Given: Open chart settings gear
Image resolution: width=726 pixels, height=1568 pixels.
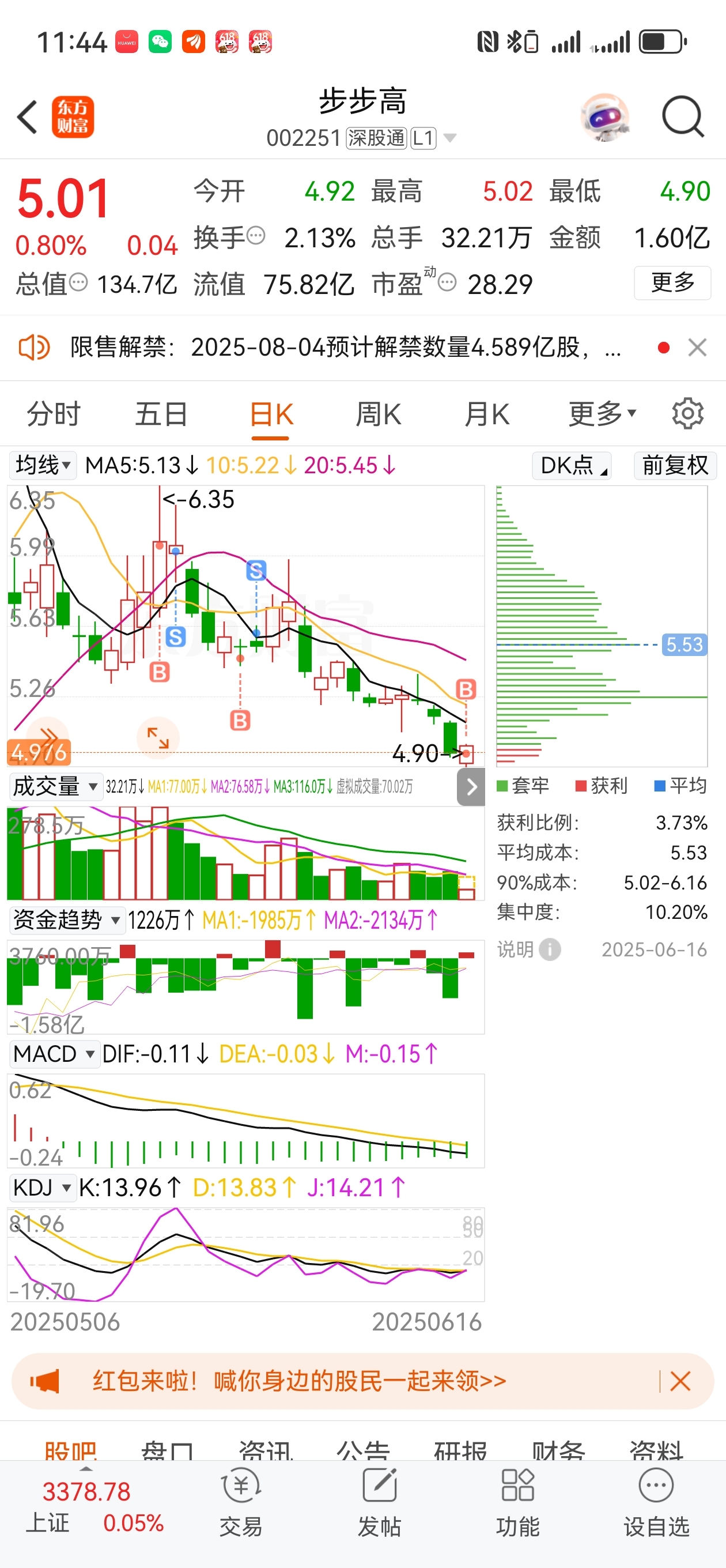Looking at the screenshot, I should click(x=687, y=414).
